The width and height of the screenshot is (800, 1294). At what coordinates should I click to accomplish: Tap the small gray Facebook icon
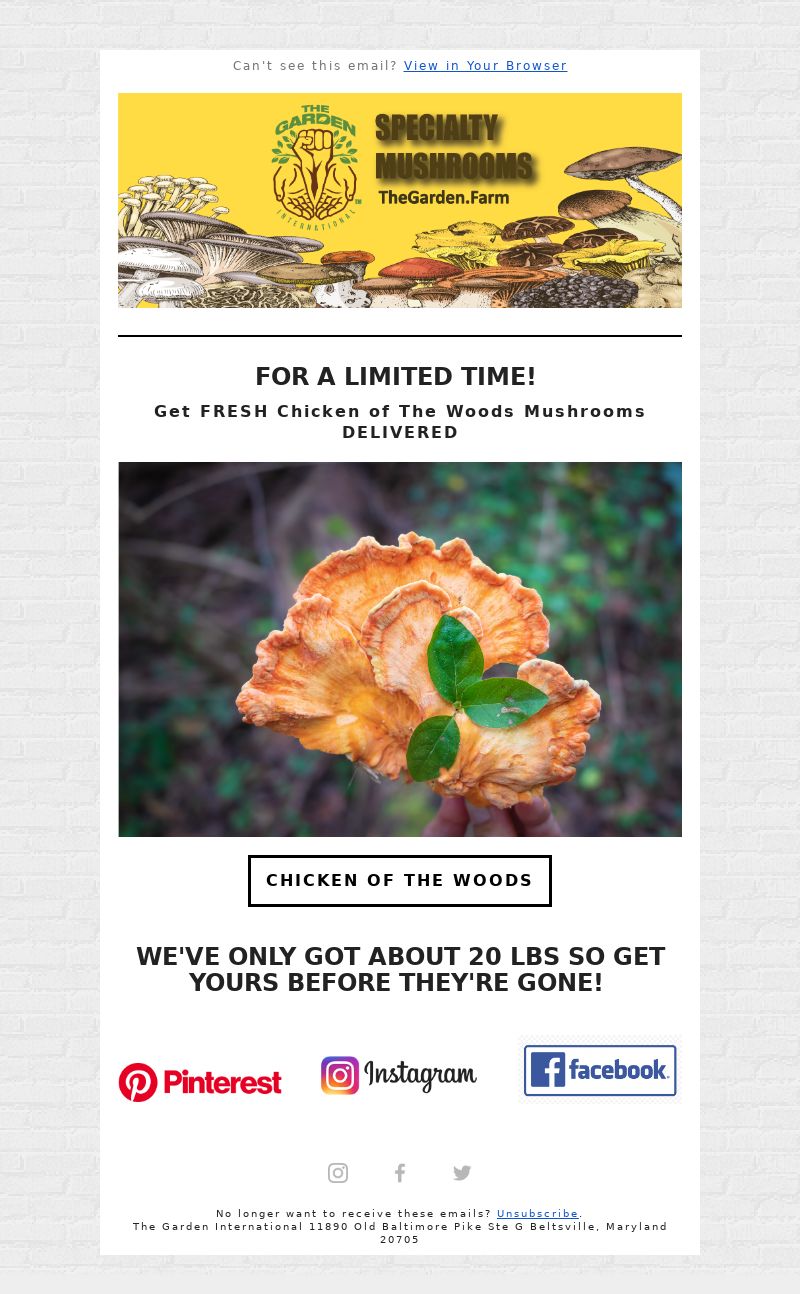pos(400,1173)
